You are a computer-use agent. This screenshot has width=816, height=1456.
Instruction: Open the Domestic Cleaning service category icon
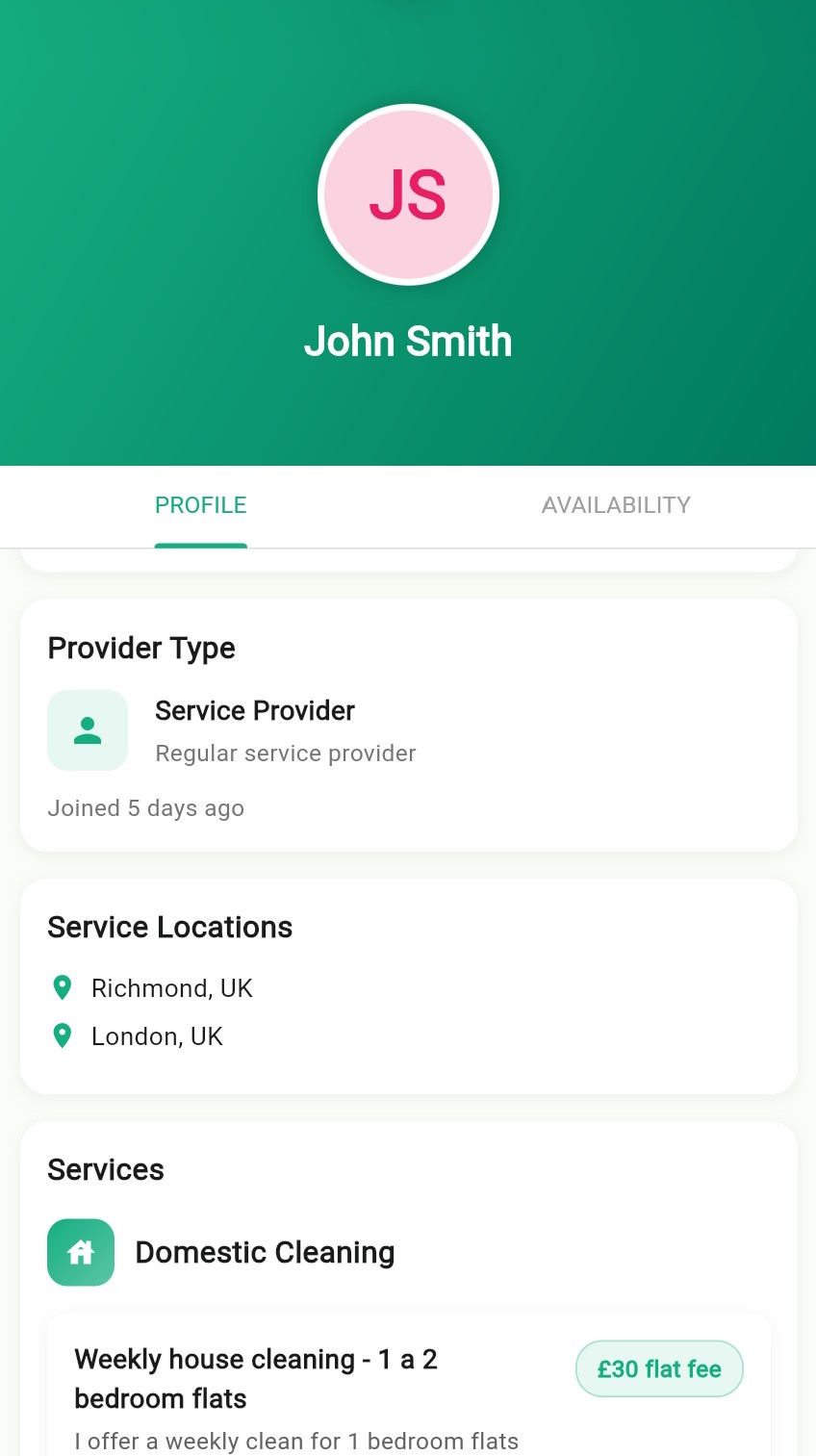pos(81,1252)
